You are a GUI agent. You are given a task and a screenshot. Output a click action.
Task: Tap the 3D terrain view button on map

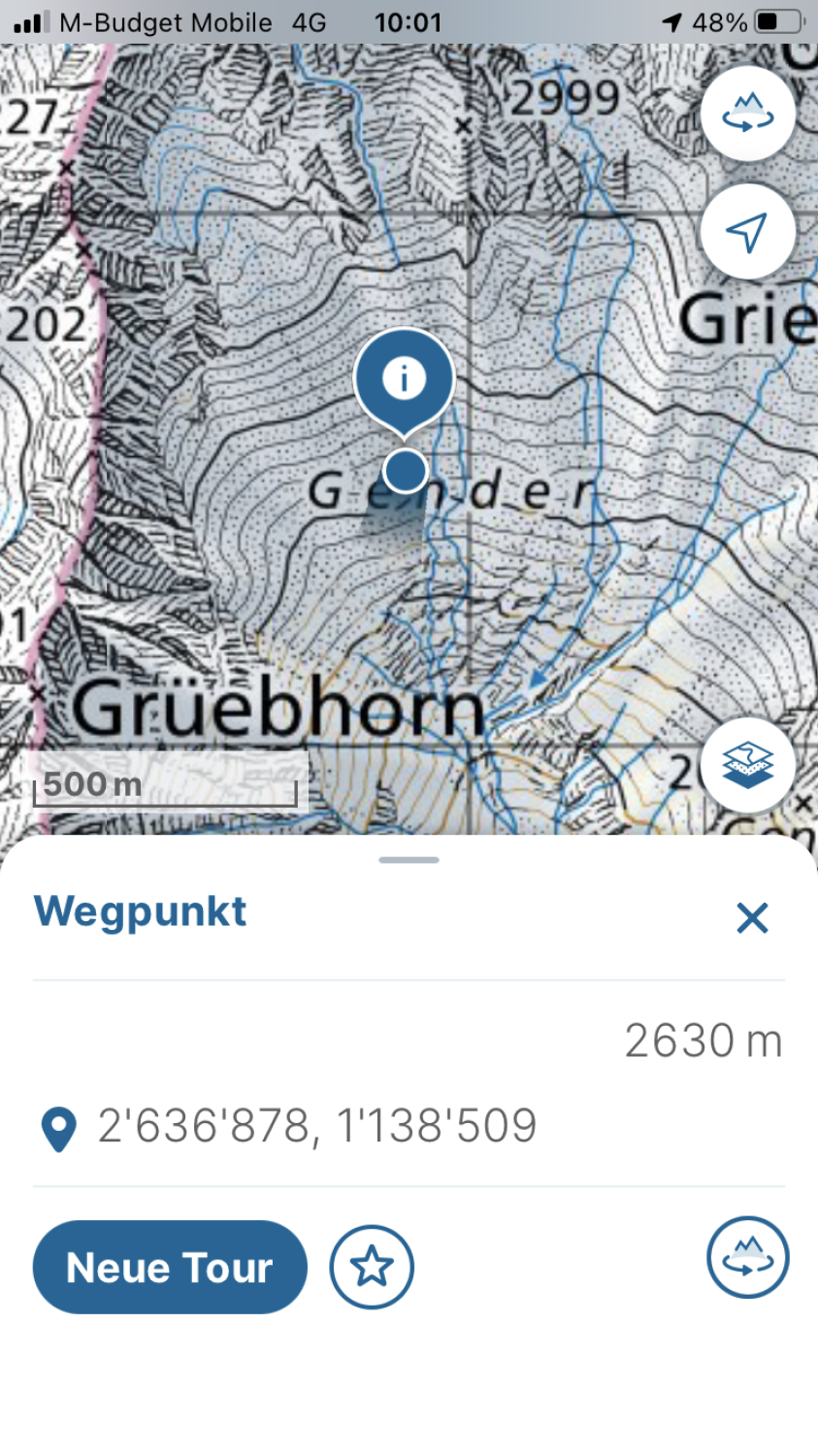[x=748, y=114]
